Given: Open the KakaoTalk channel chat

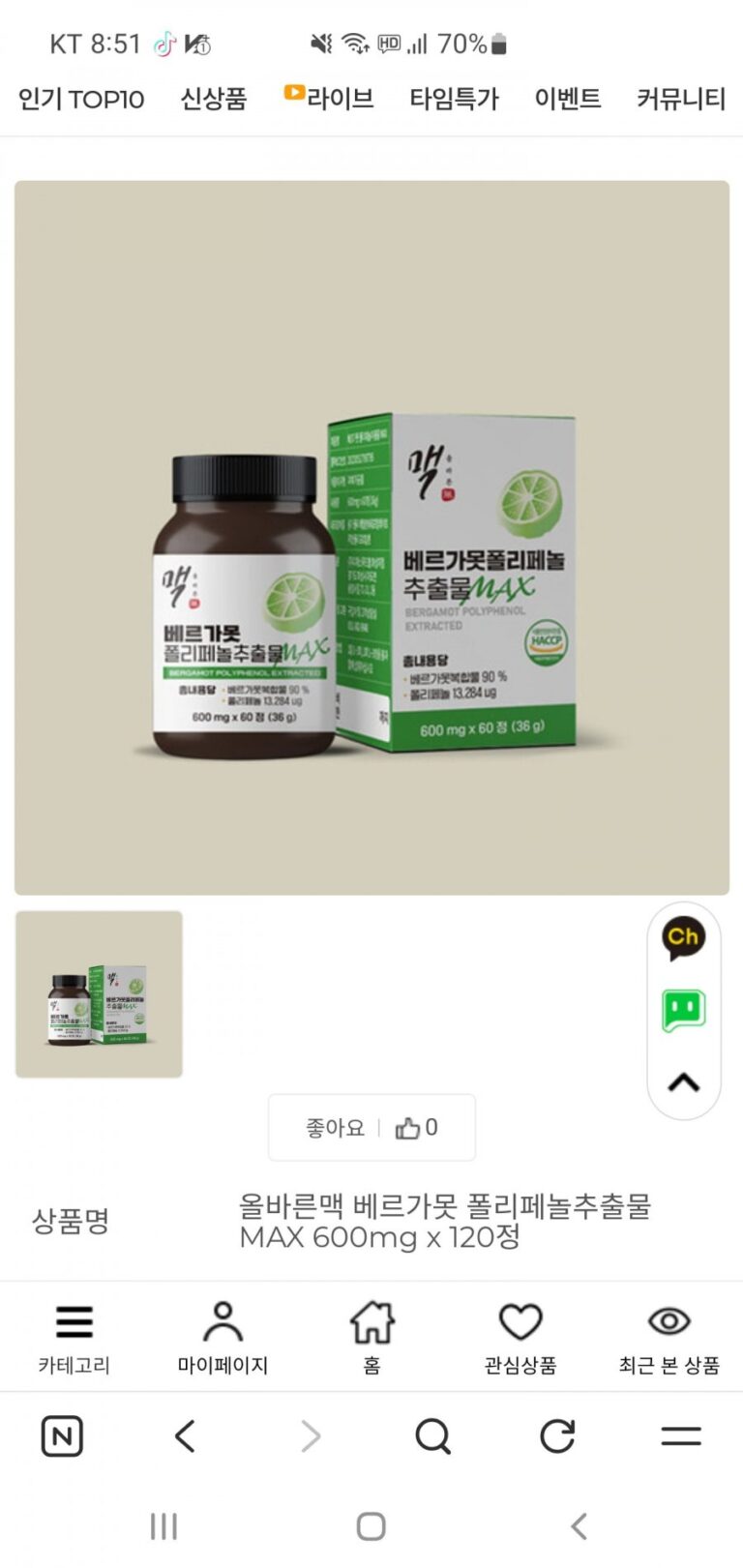Looking at the screenshot, I should coord(683,938).
